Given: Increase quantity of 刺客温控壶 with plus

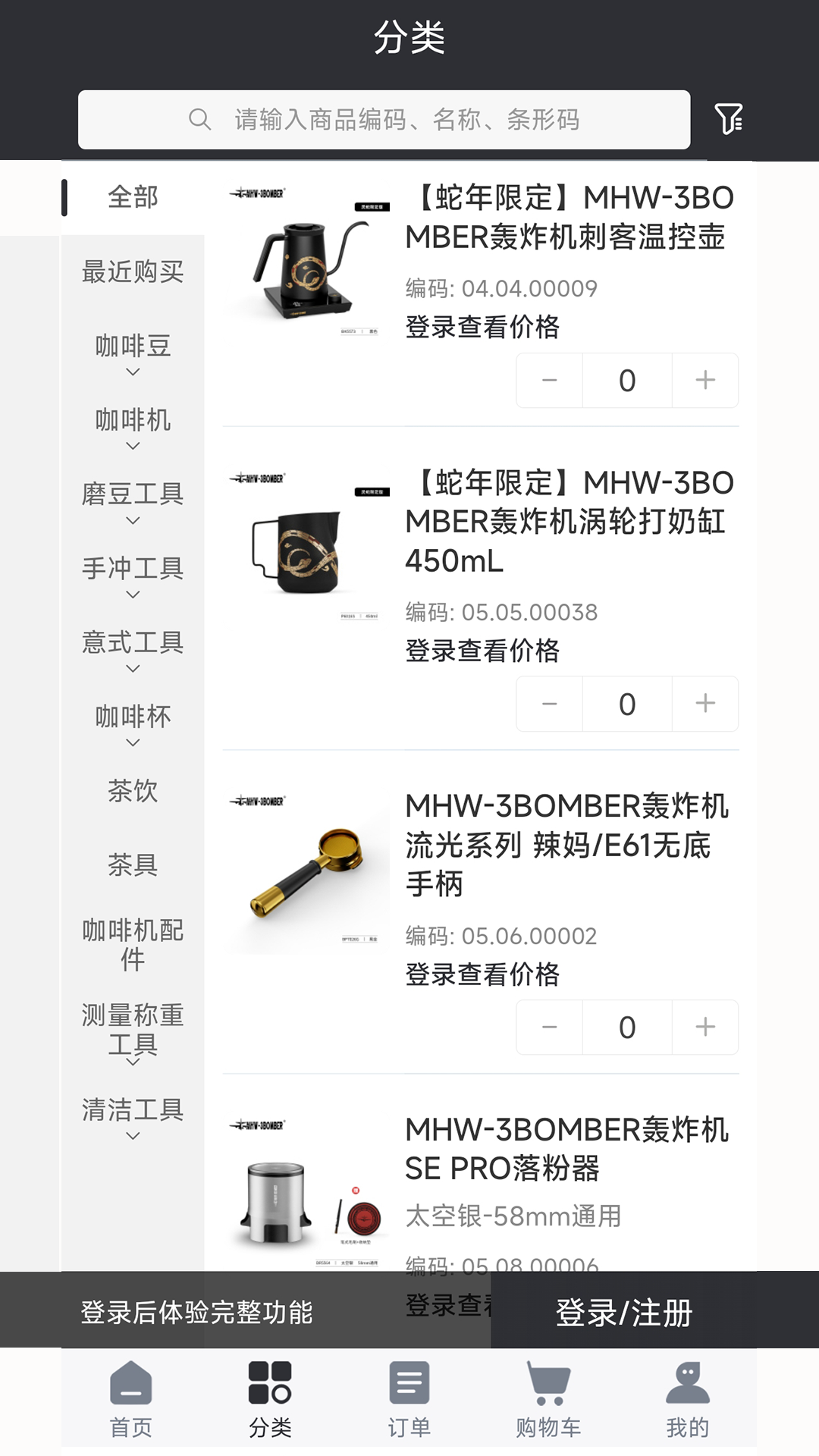Looking at the screenshot, I should [704, 381].
